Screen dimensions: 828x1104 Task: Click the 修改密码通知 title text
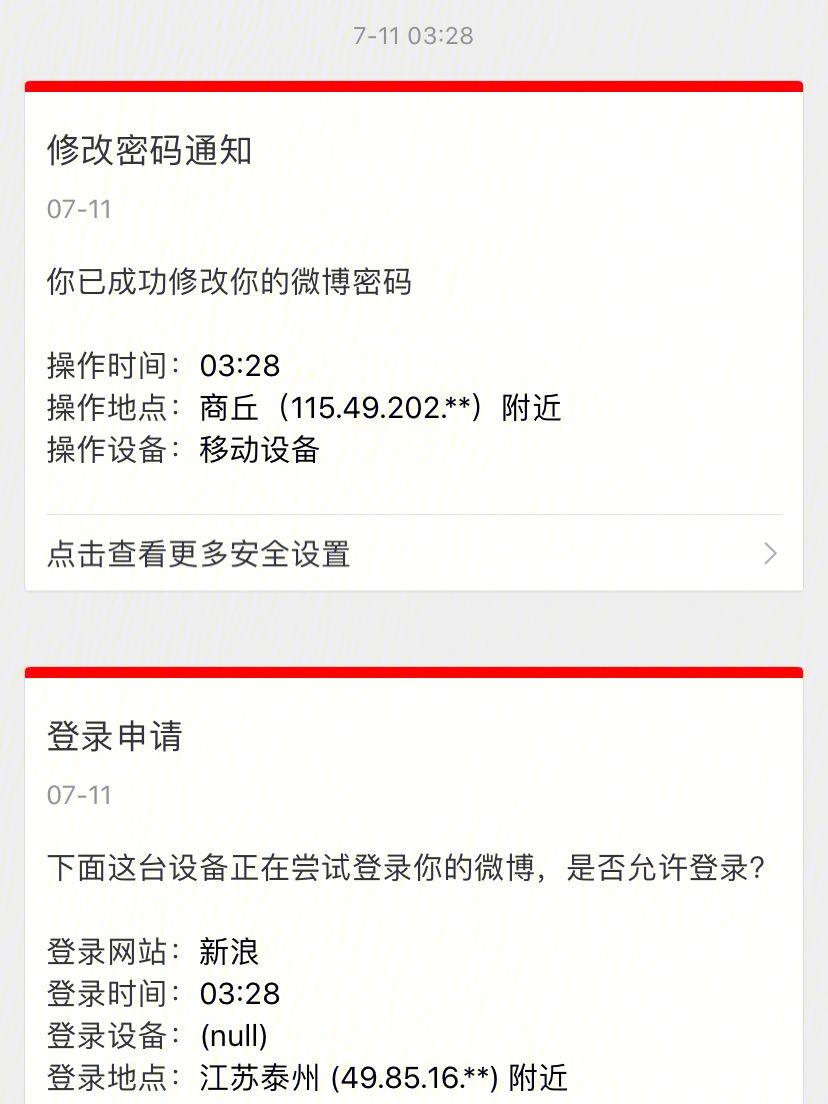(x=150, y=153)
